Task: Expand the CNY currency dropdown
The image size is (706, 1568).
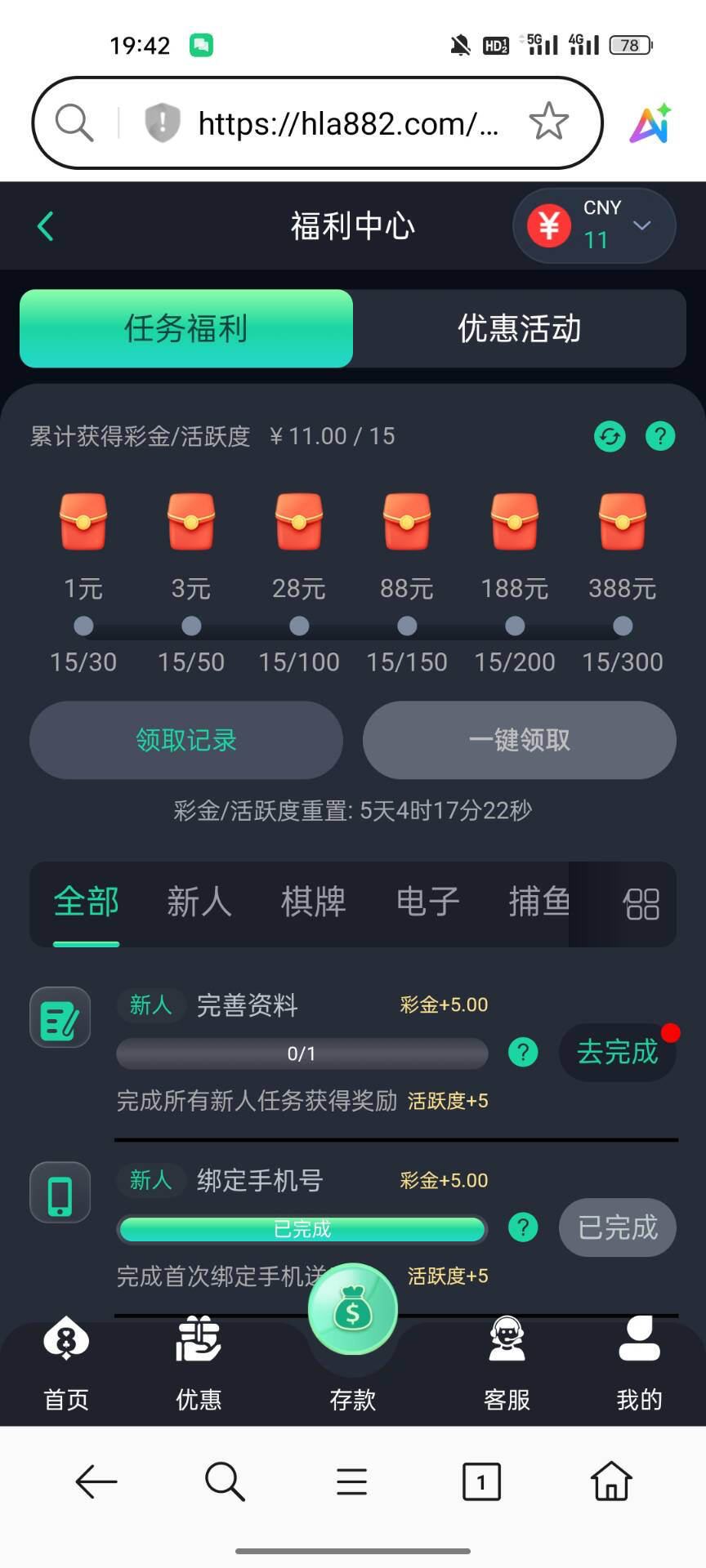Action: click(x=642, y=225)
